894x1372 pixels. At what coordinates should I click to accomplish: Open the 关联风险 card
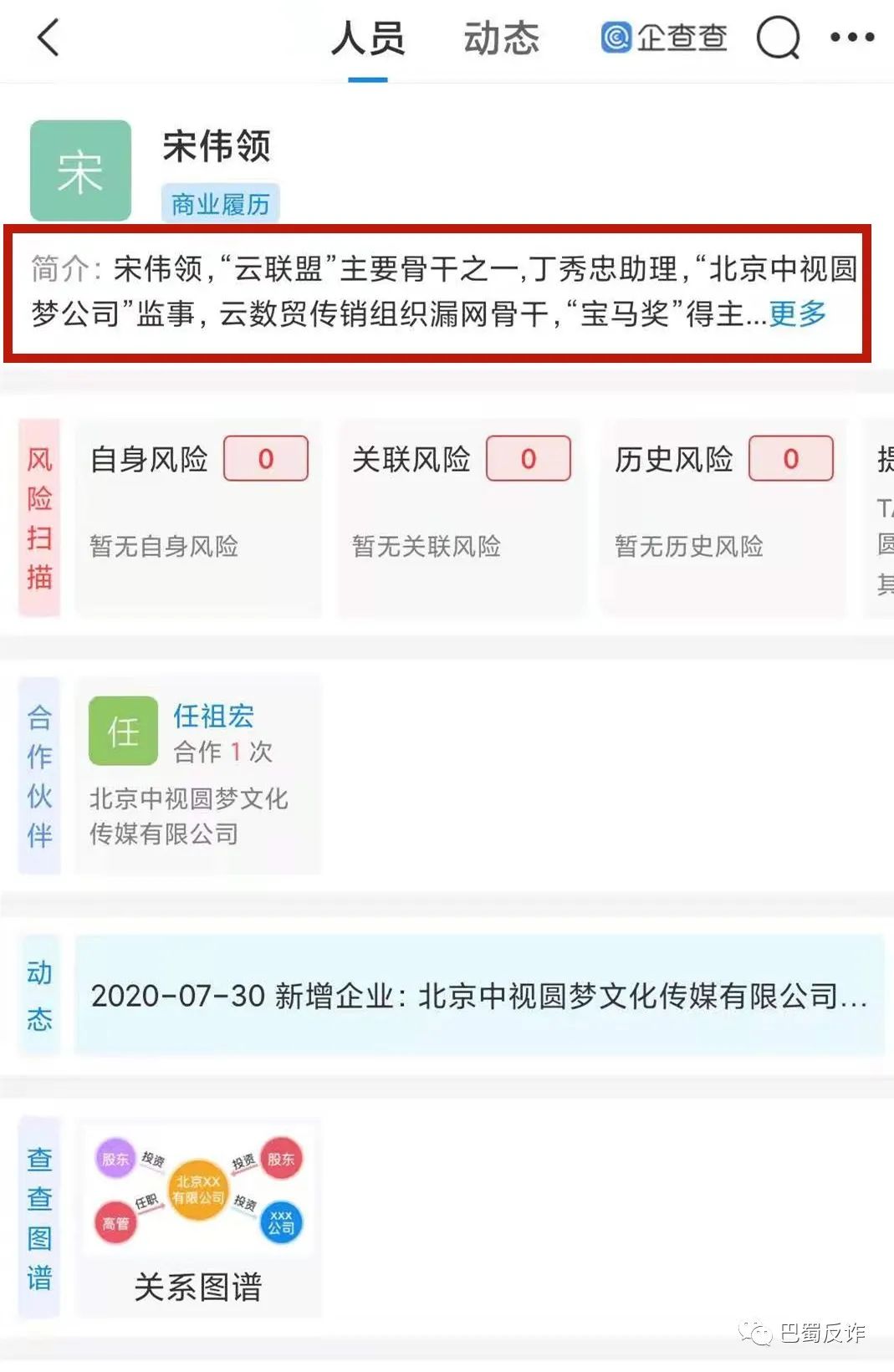tap(461, 518)
